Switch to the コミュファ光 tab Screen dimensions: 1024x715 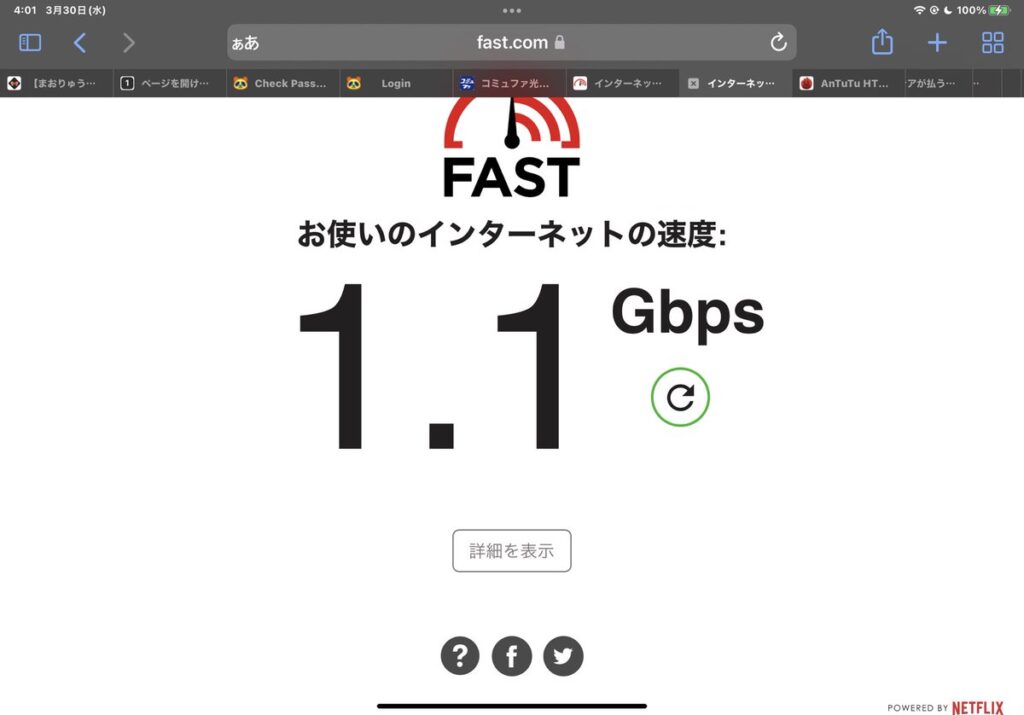point(510,84)
